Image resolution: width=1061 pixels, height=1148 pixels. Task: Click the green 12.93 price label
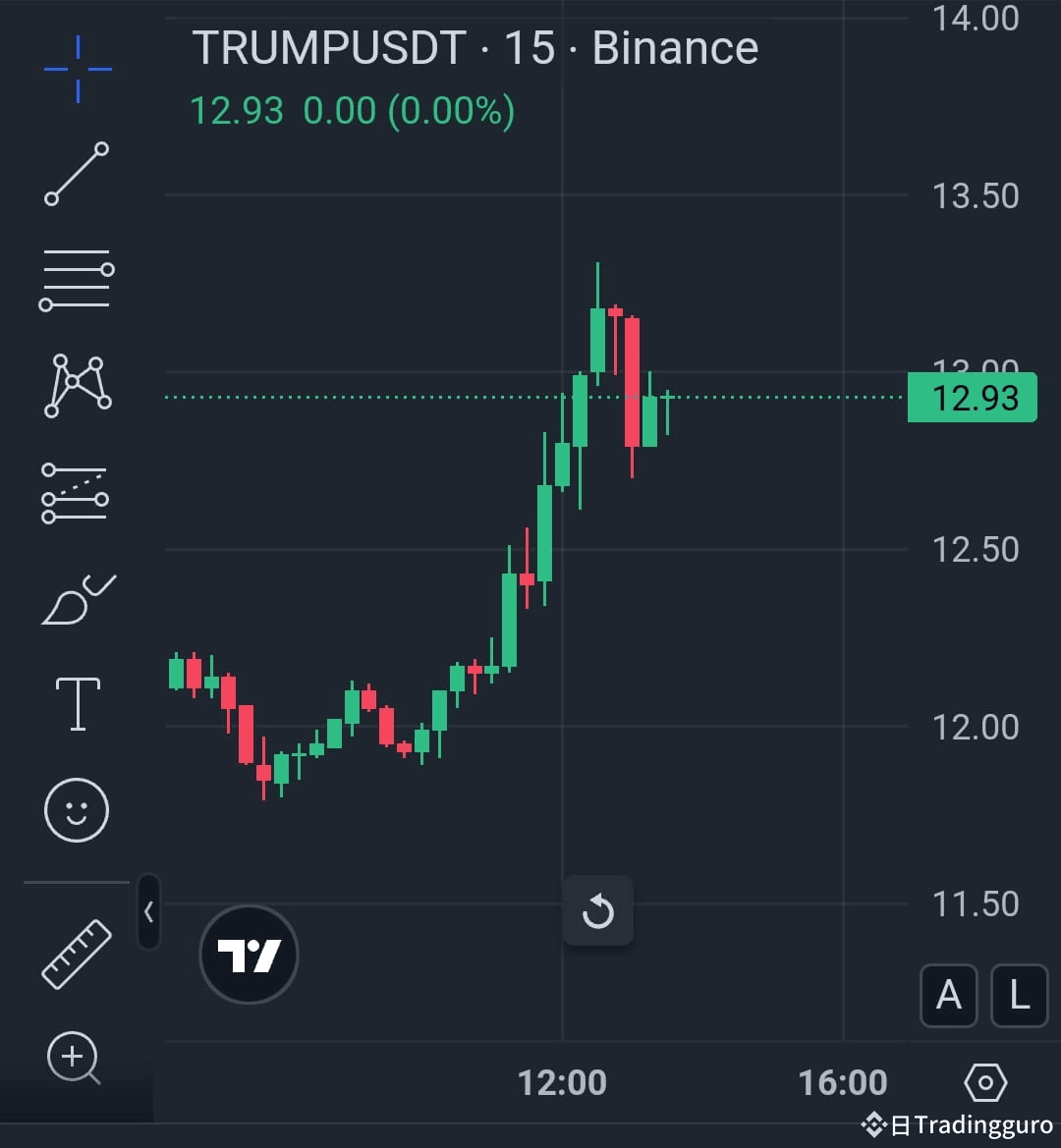[971, 398]
